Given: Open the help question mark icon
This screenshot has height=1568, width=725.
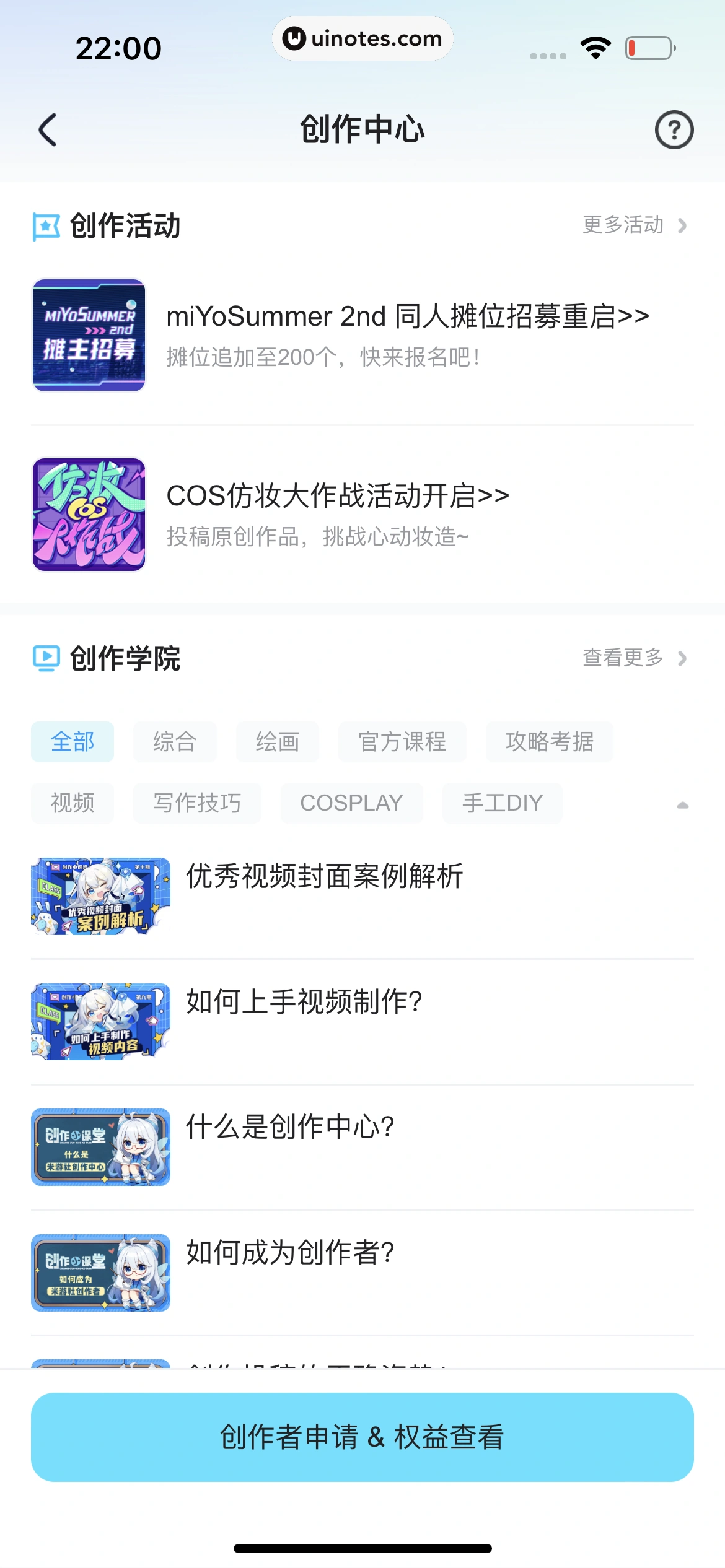Looking at the screenshot, I should (675, 130).
